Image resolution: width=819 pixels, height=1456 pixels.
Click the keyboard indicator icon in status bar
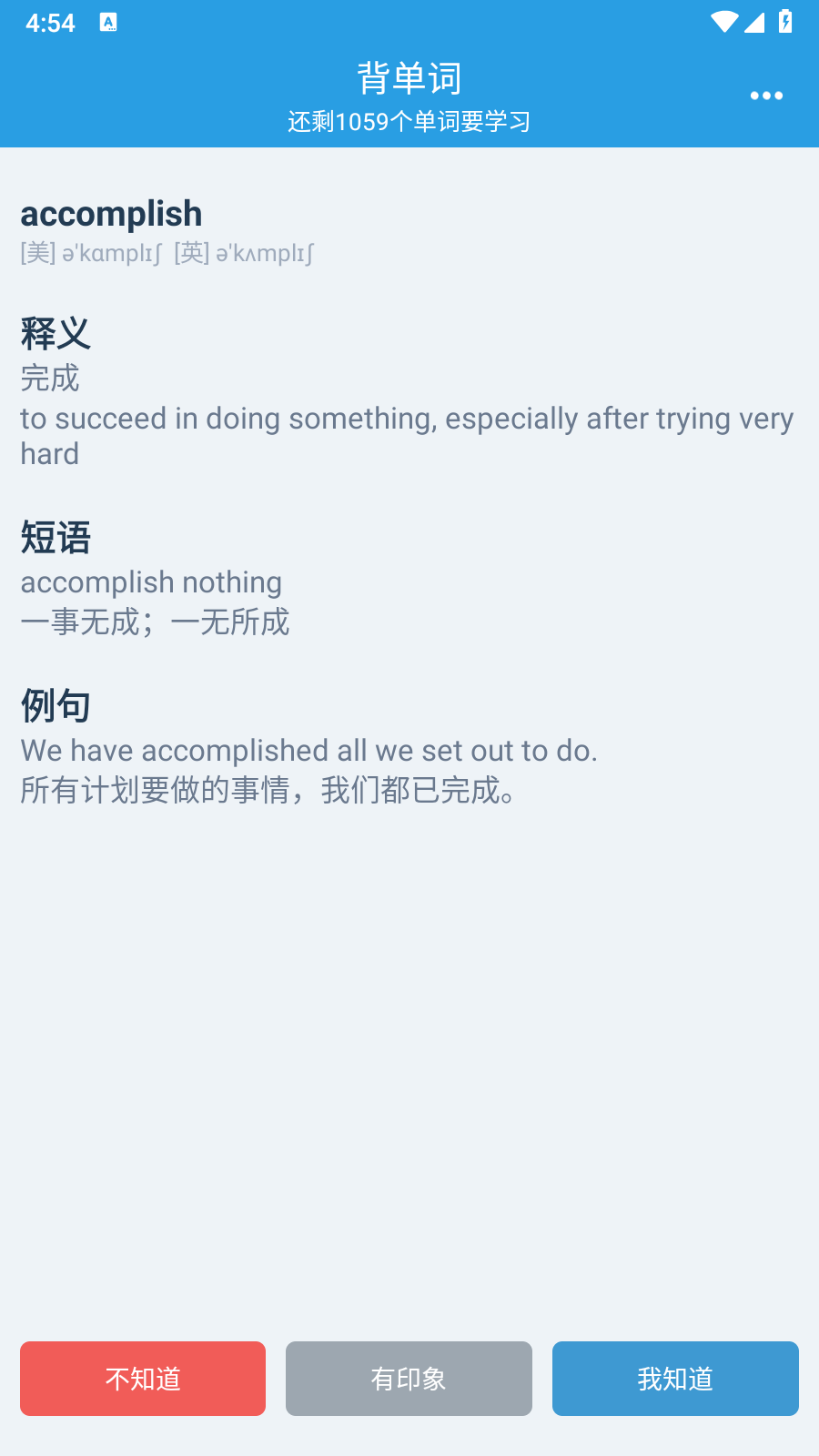[x=109, y=22]
